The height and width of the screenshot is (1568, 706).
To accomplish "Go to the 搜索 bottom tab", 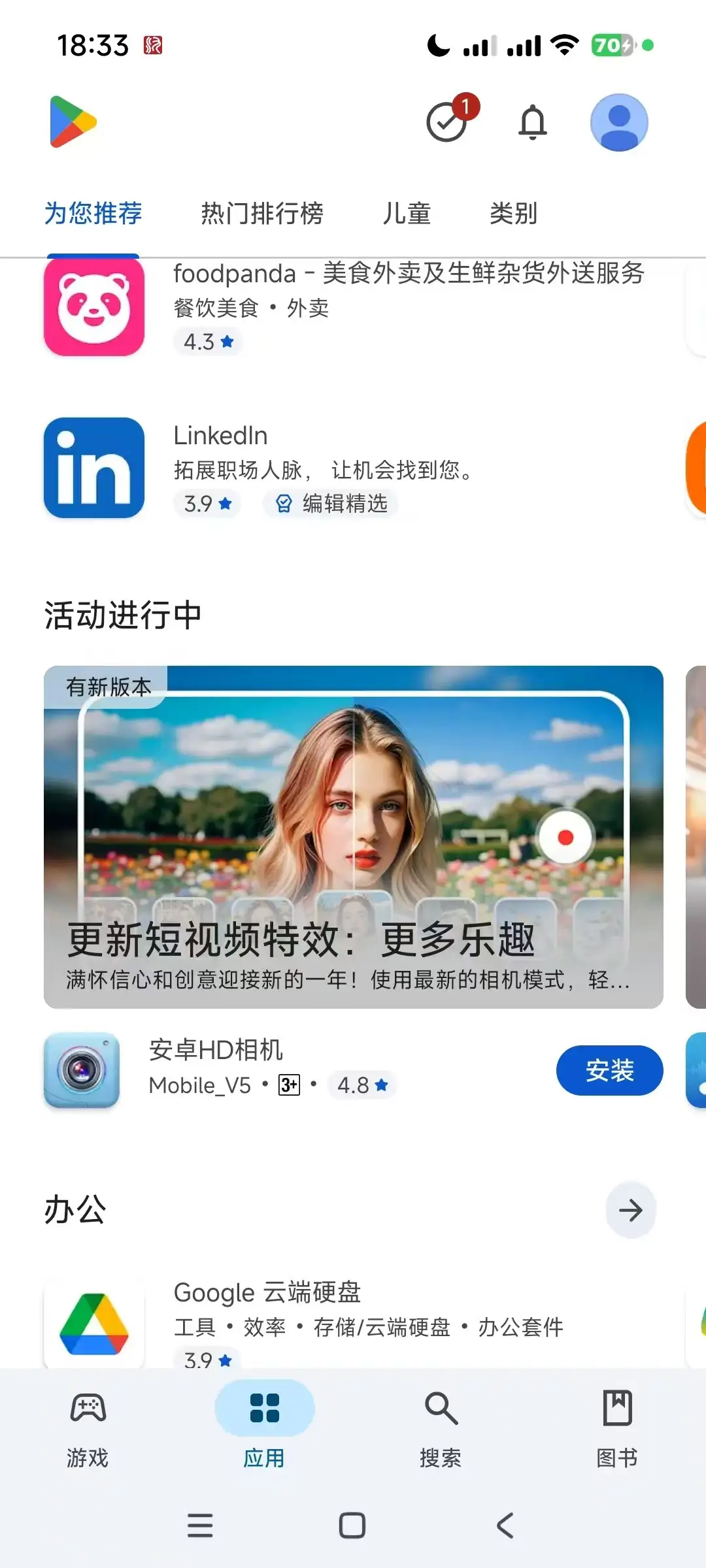I will [441, 1428].
